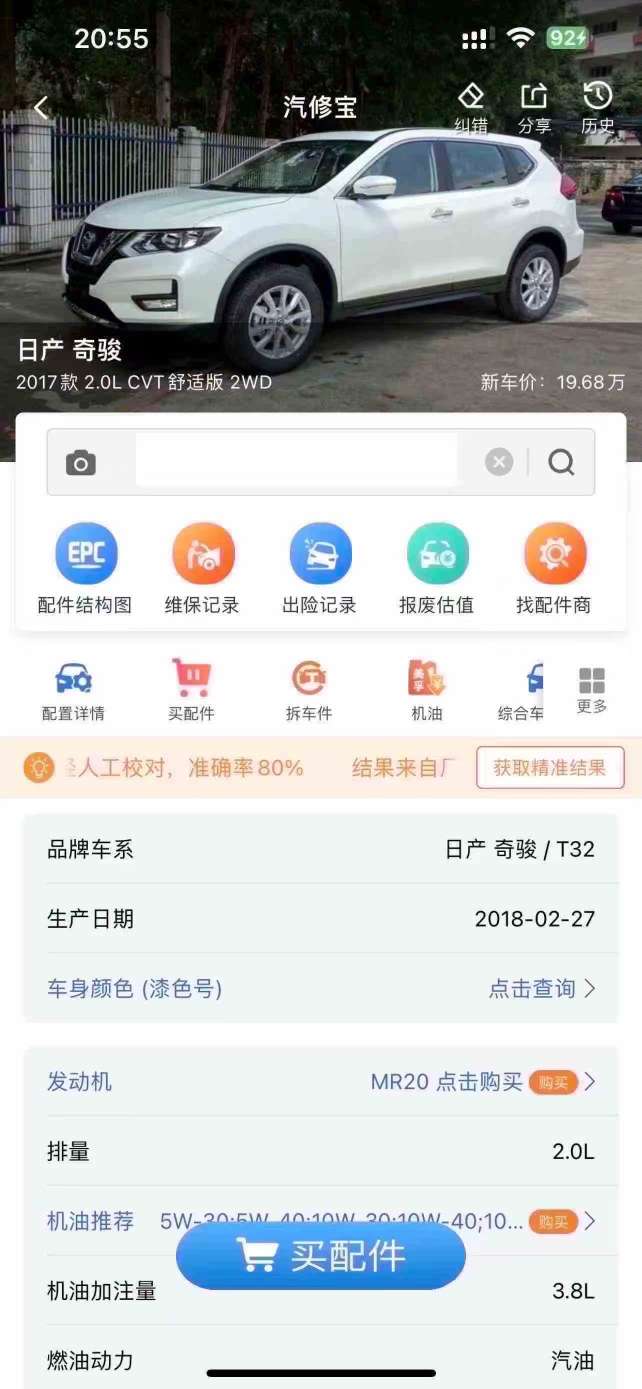Clear the search field text
This screenshot has width=642, height=1389.
click(x=499, y=462)
